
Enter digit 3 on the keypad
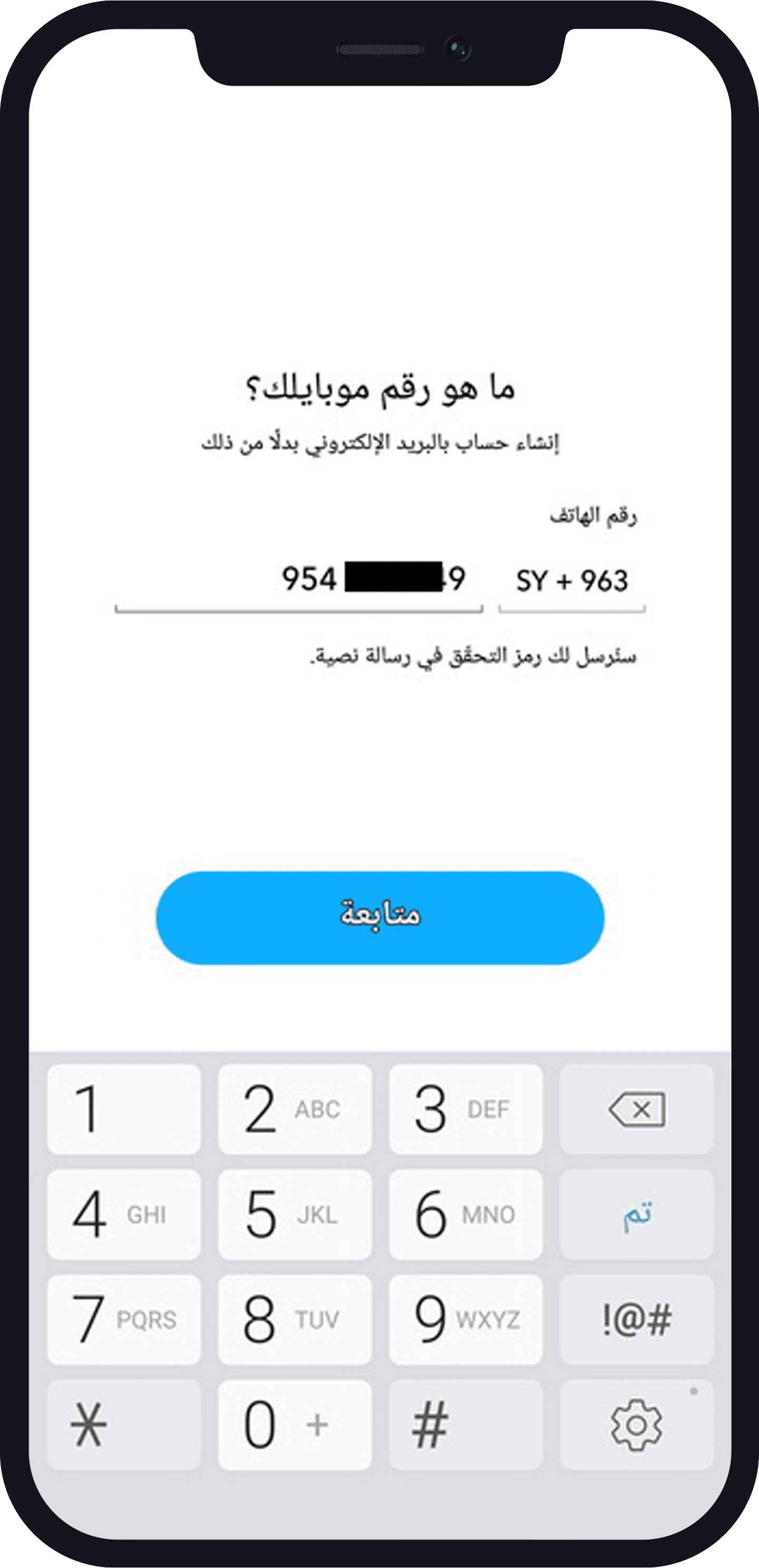[x=465, y=1109]
